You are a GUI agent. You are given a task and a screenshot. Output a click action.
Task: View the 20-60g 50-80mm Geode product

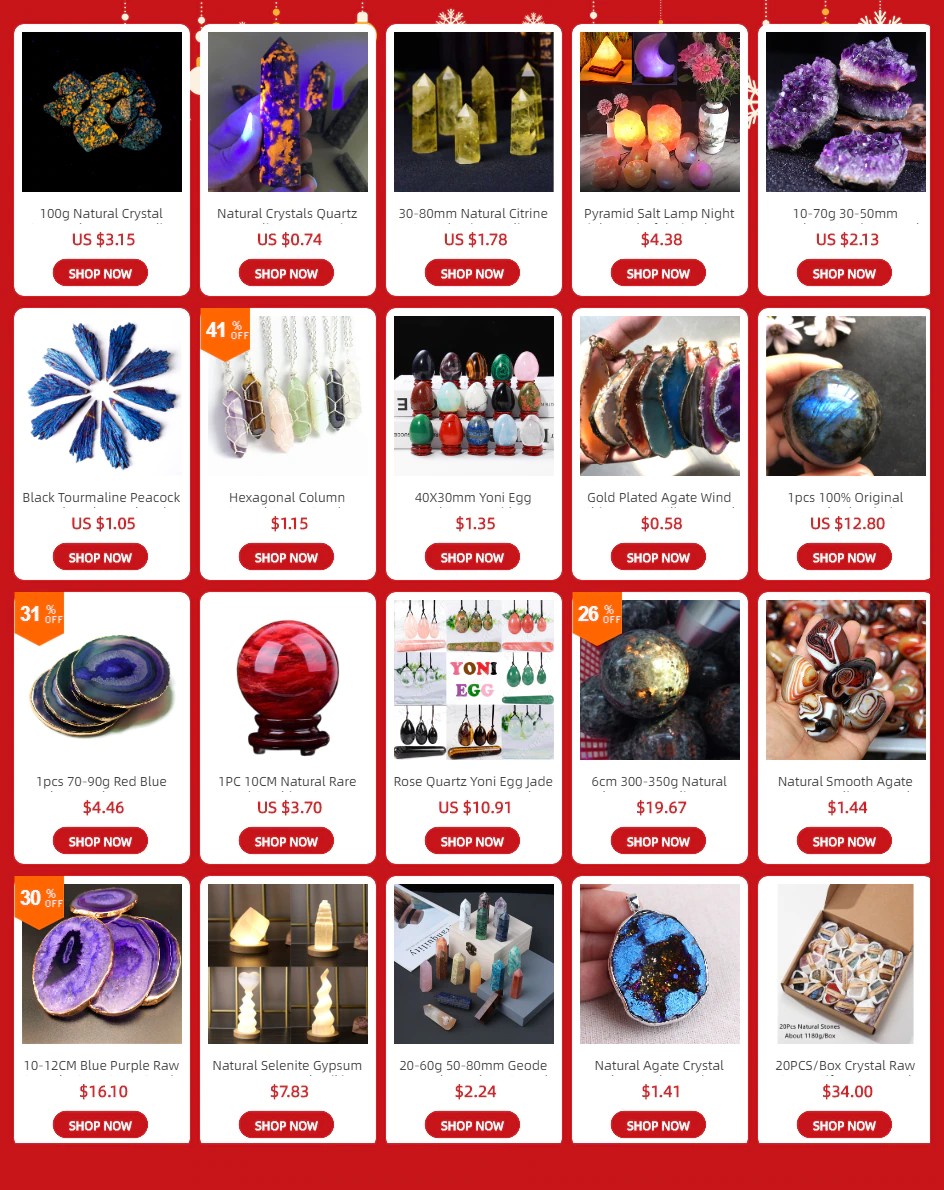pyautogui.click(x=473, y=964)
